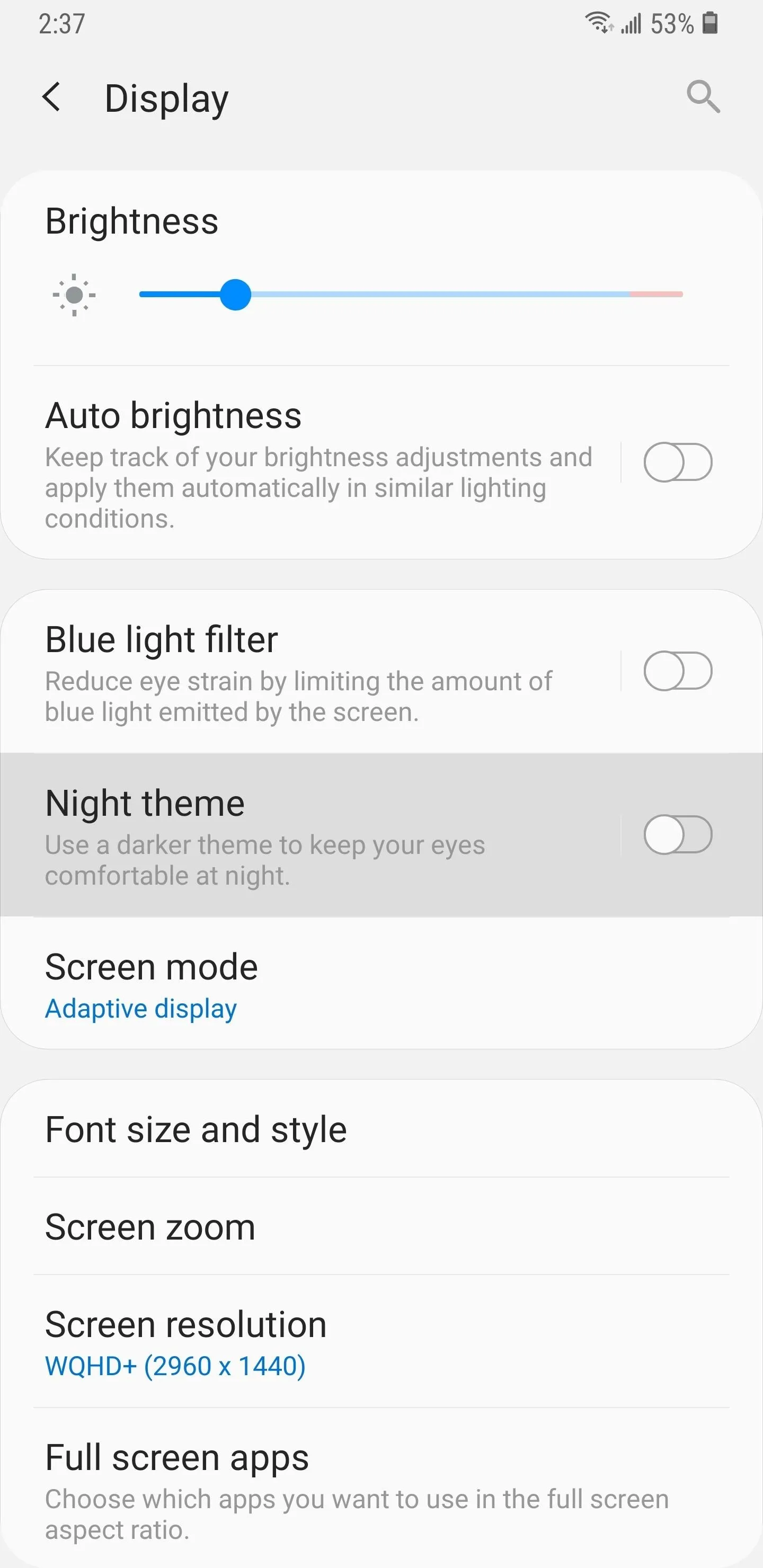The image size is (763, 1568).
Task: Toggle the Night theme switch
Action: (678, 834)
